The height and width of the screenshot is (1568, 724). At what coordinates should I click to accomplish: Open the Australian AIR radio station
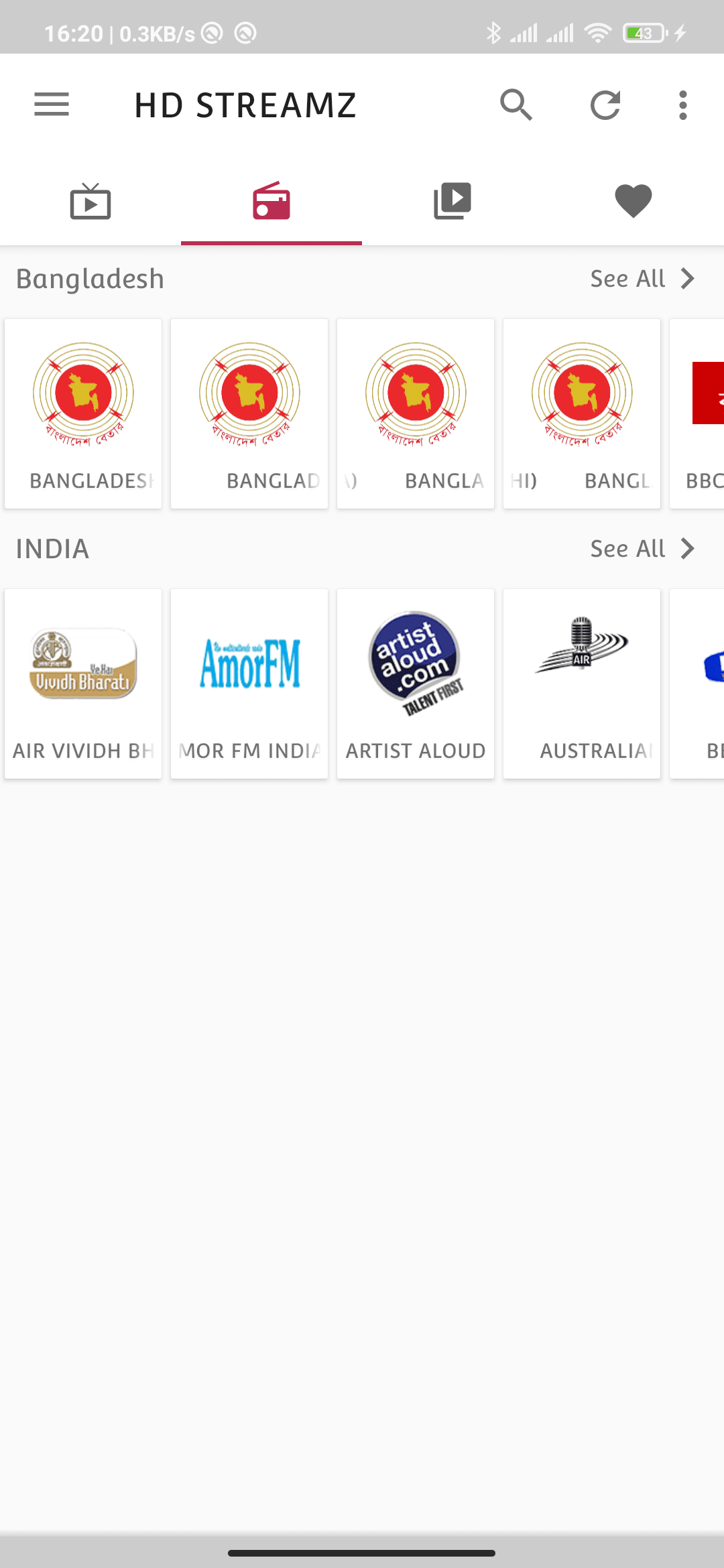(x=581, y=683)
